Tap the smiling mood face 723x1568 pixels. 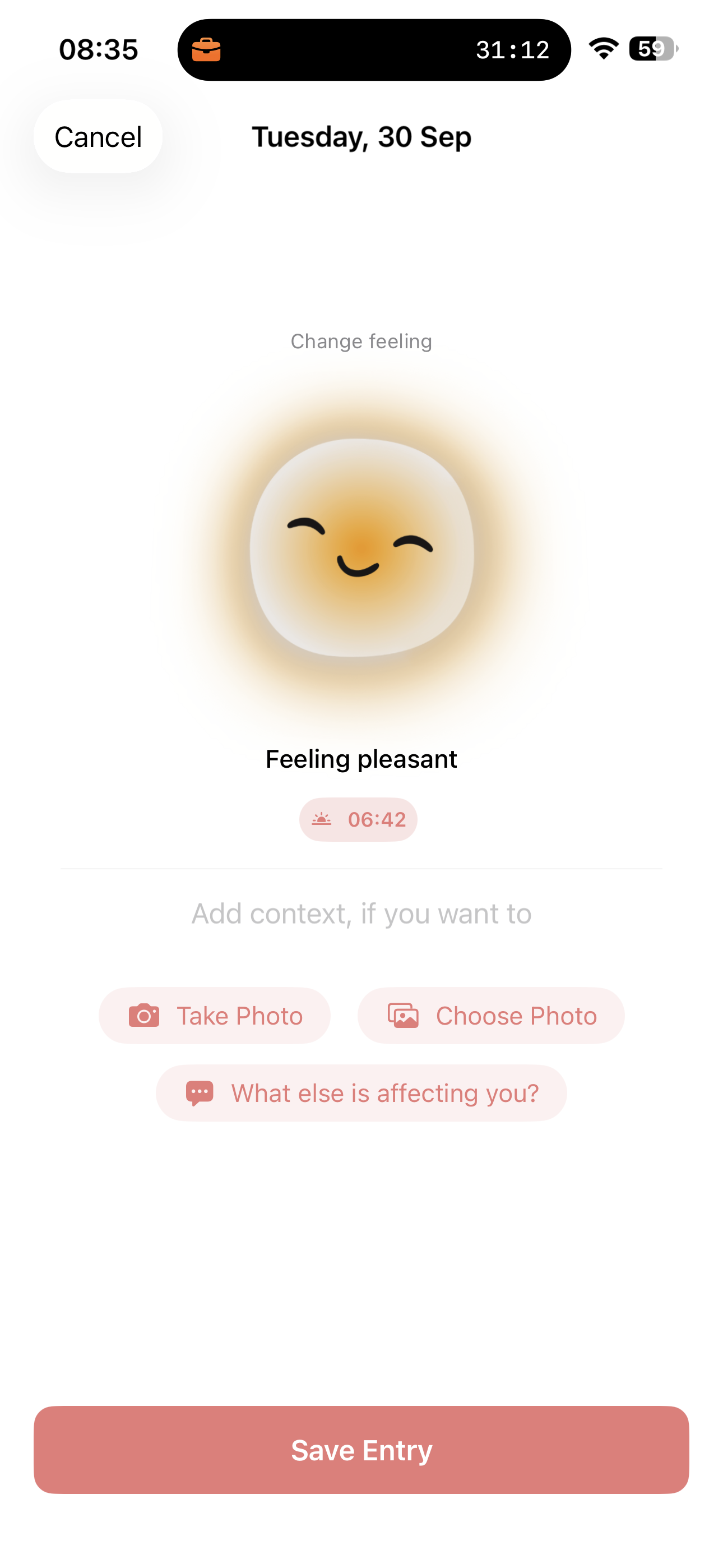click(361, 548)
